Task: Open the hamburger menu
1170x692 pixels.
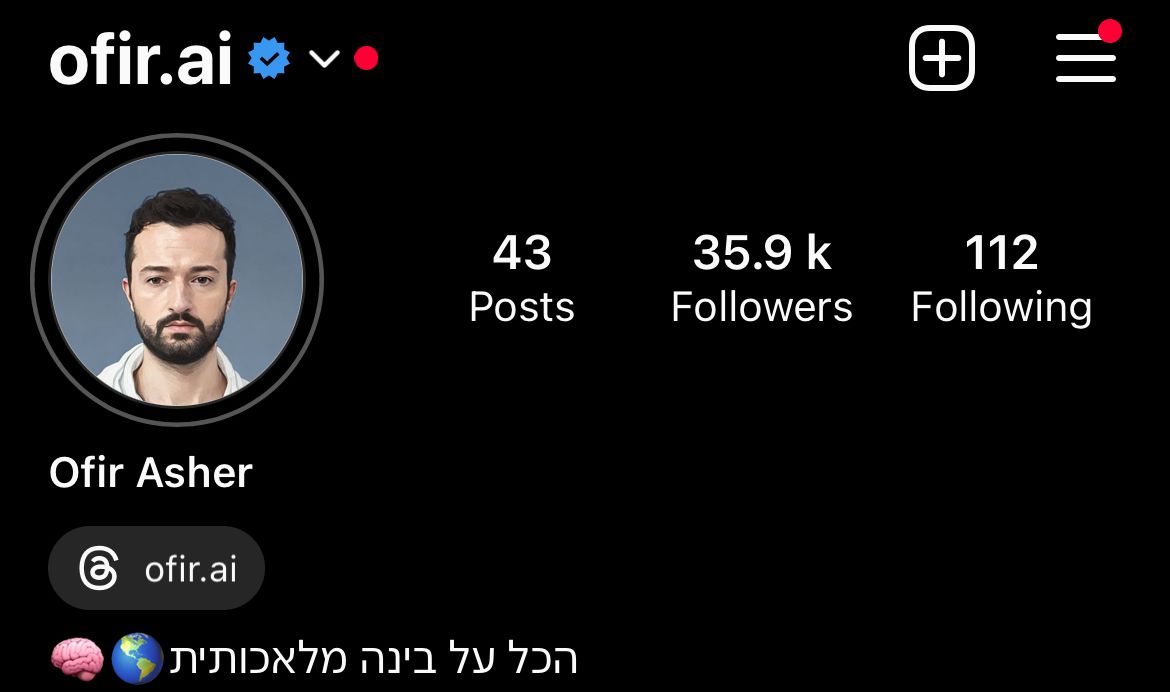Action: pos(1086,58)
